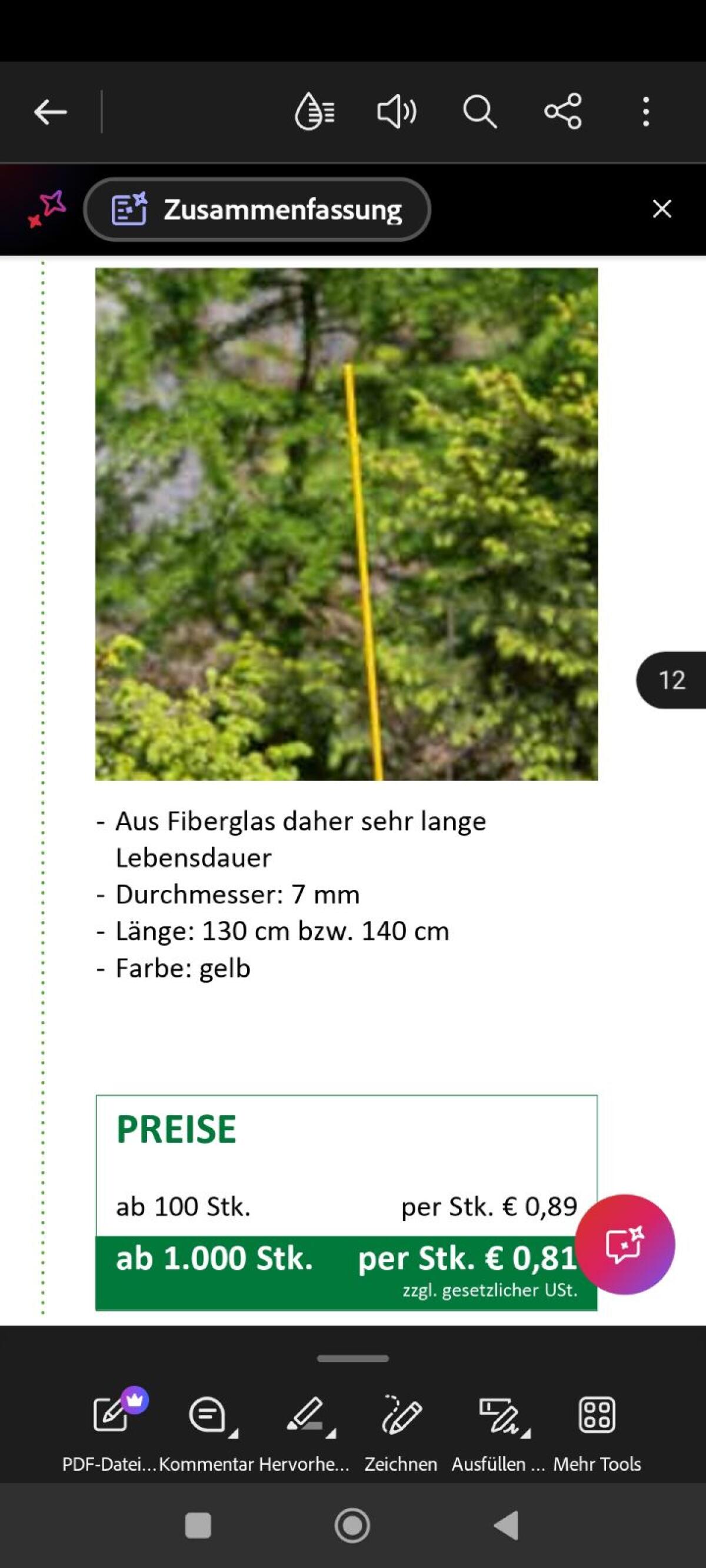Dismiss the Zusammenfassung banner
Screen dimensions: 706x1568
(662, 209)
